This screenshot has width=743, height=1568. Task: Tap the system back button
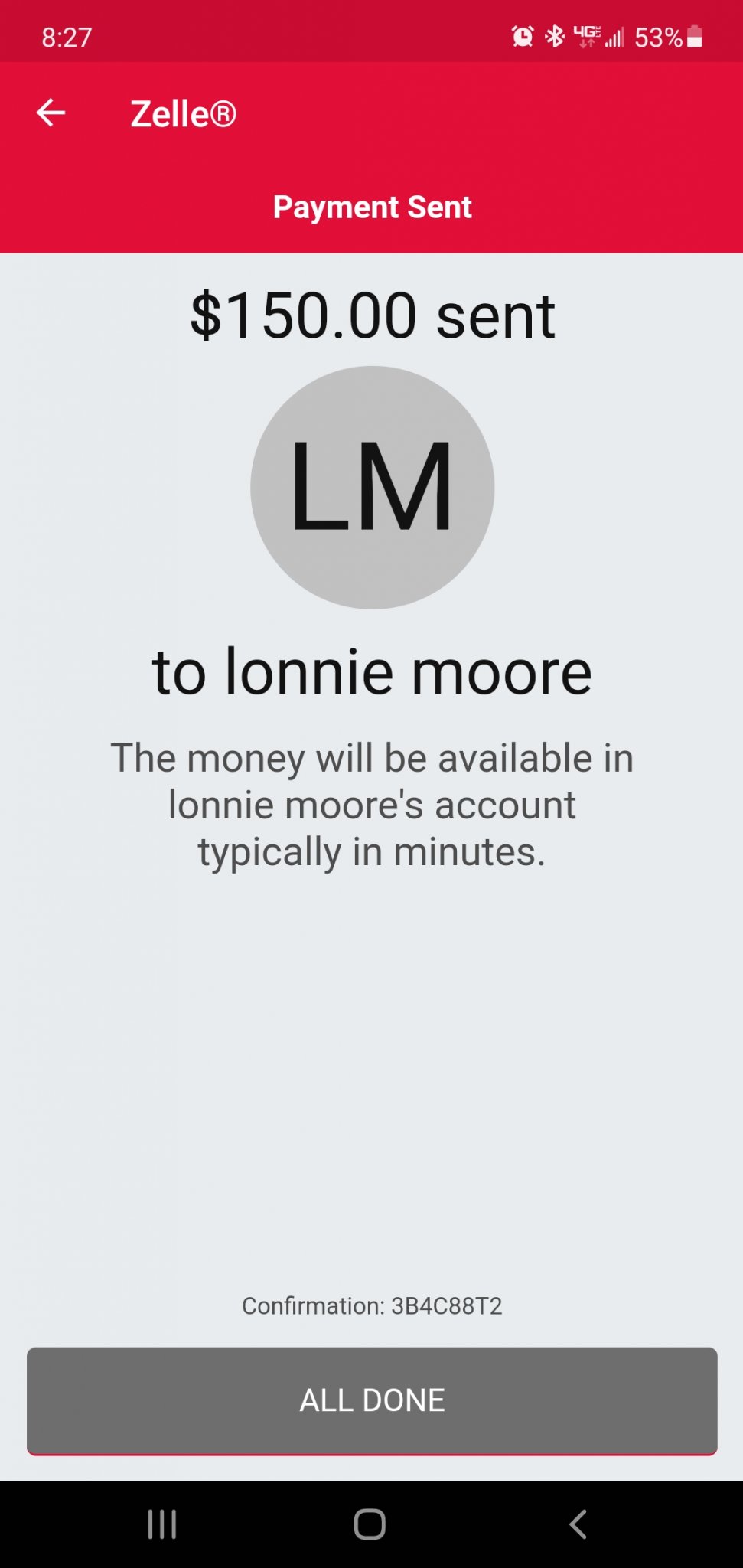click(578, 1524)
